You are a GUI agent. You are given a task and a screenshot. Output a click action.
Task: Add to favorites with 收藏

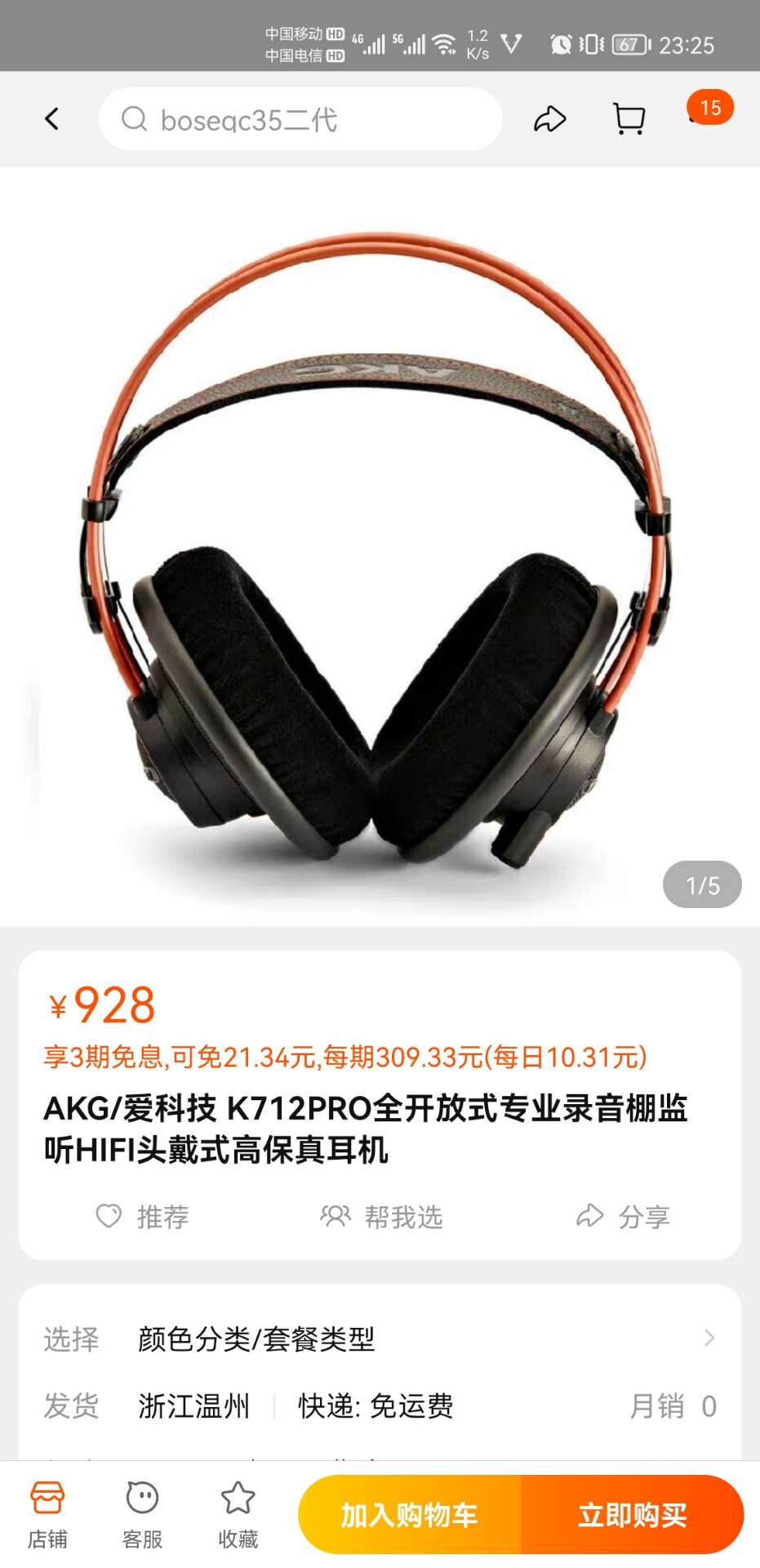click(238, 1515)
